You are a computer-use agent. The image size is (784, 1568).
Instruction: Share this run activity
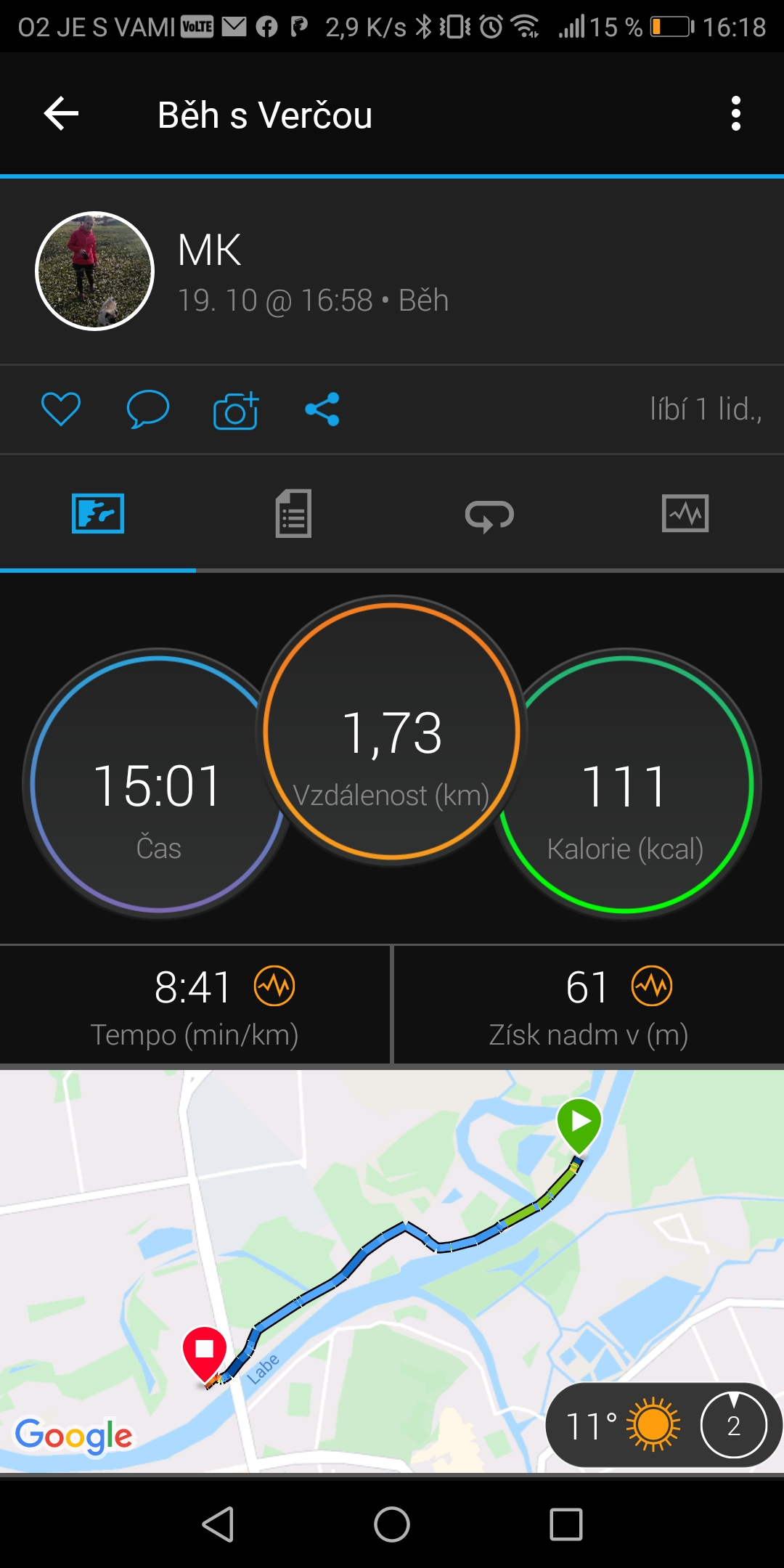(322, 409)
